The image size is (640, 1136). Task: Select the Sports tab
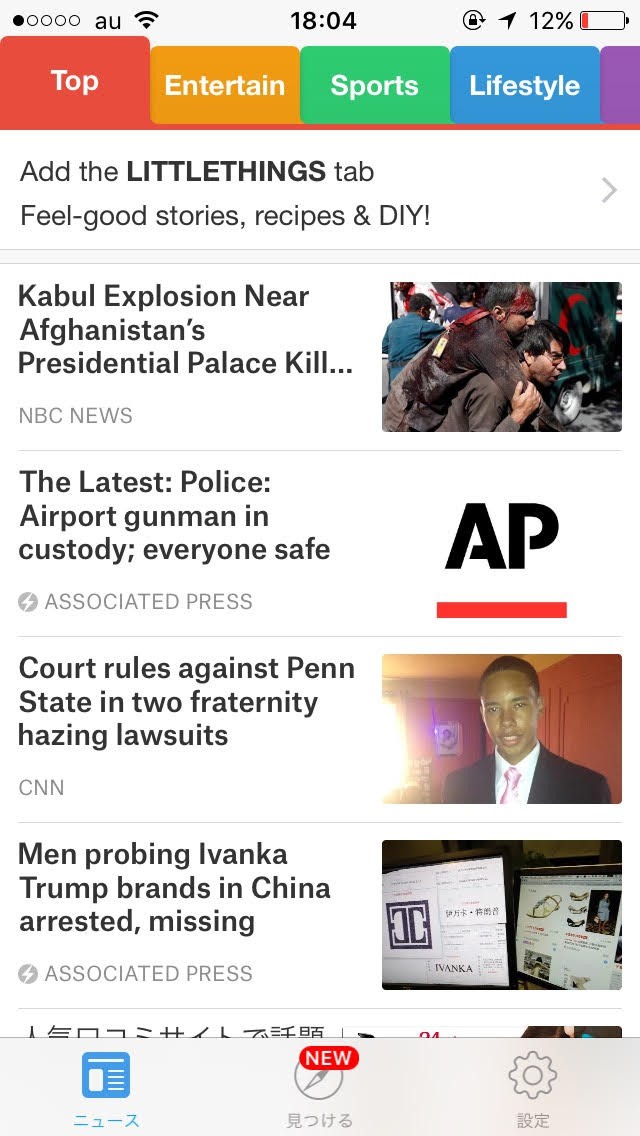[x=374, y=86]
